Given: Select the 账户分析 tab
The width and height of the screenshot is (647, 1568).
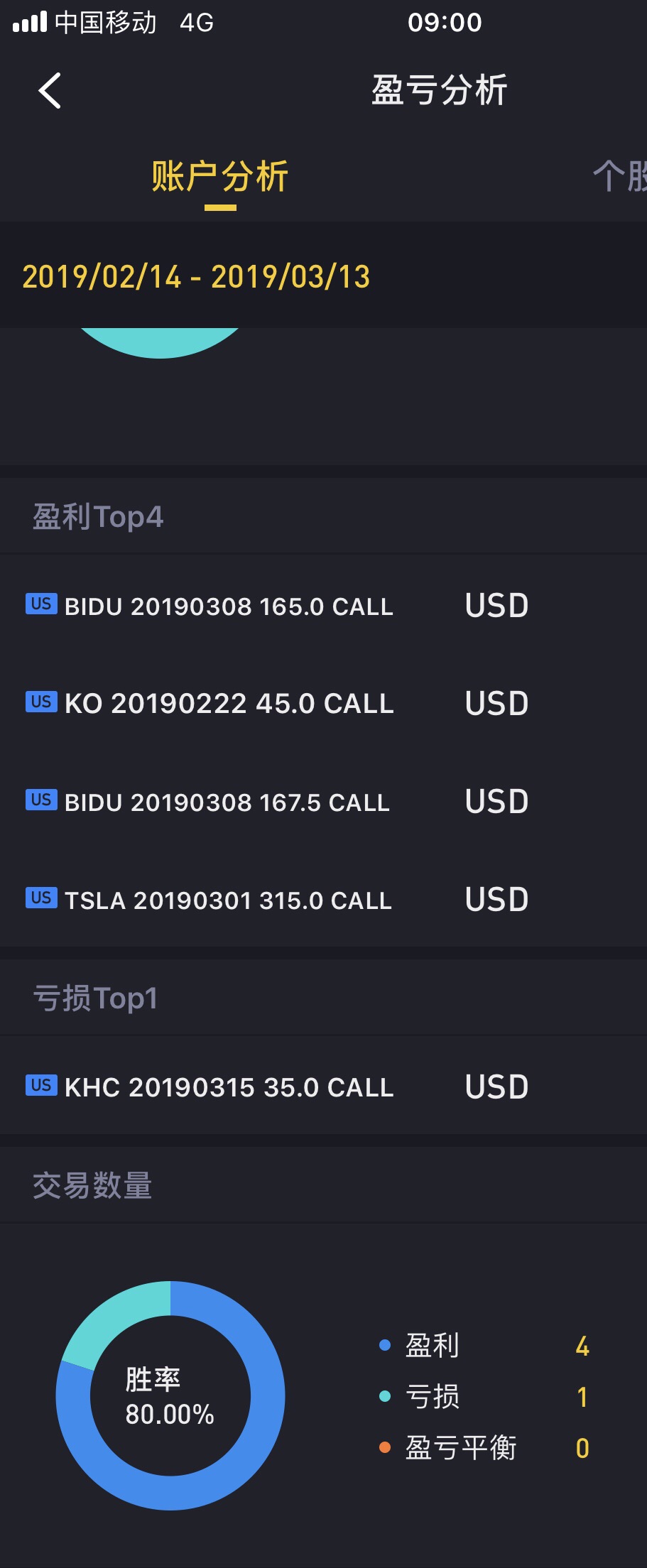Looking at the screenshot, I should point(219,177).
